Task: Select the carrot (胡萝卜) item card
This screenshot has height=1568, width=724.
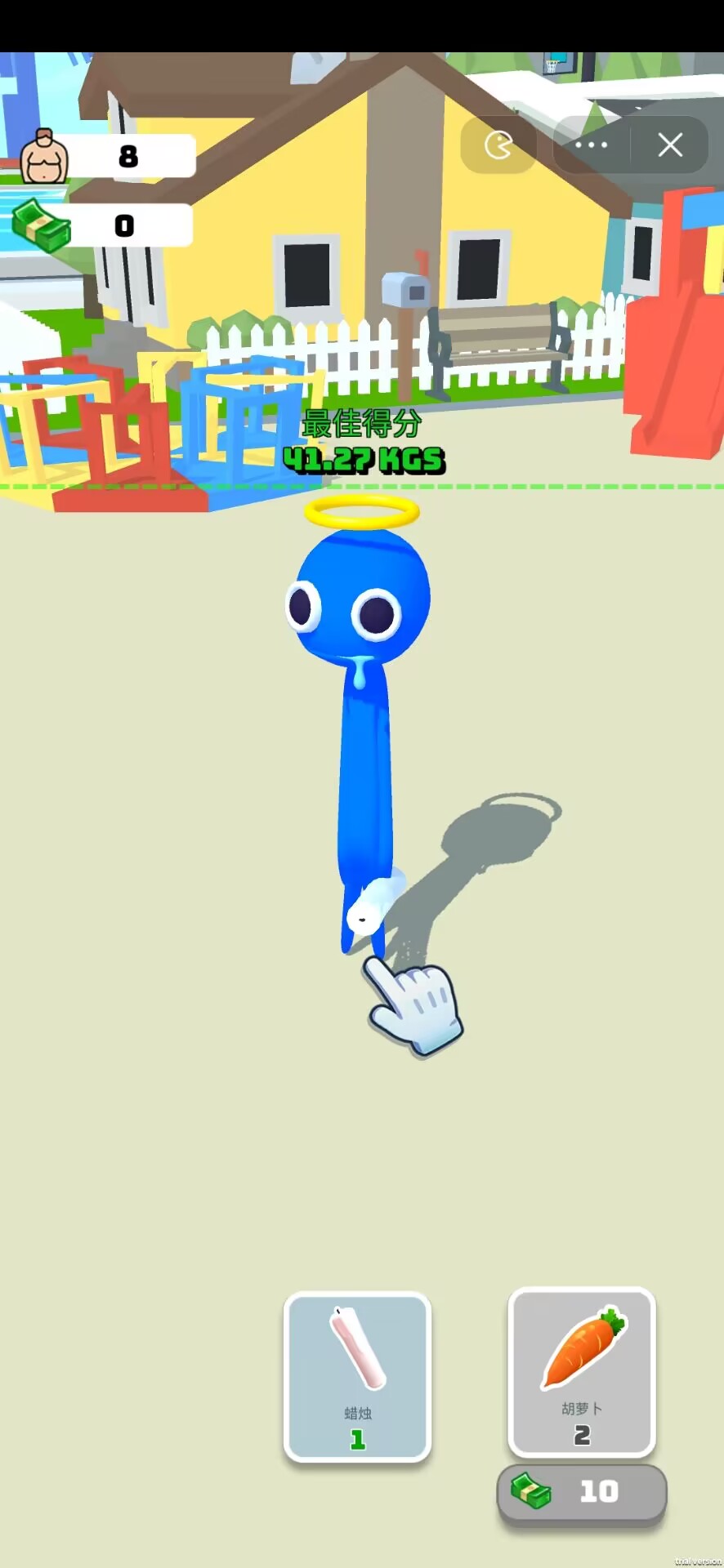Action: point(581,1372)
